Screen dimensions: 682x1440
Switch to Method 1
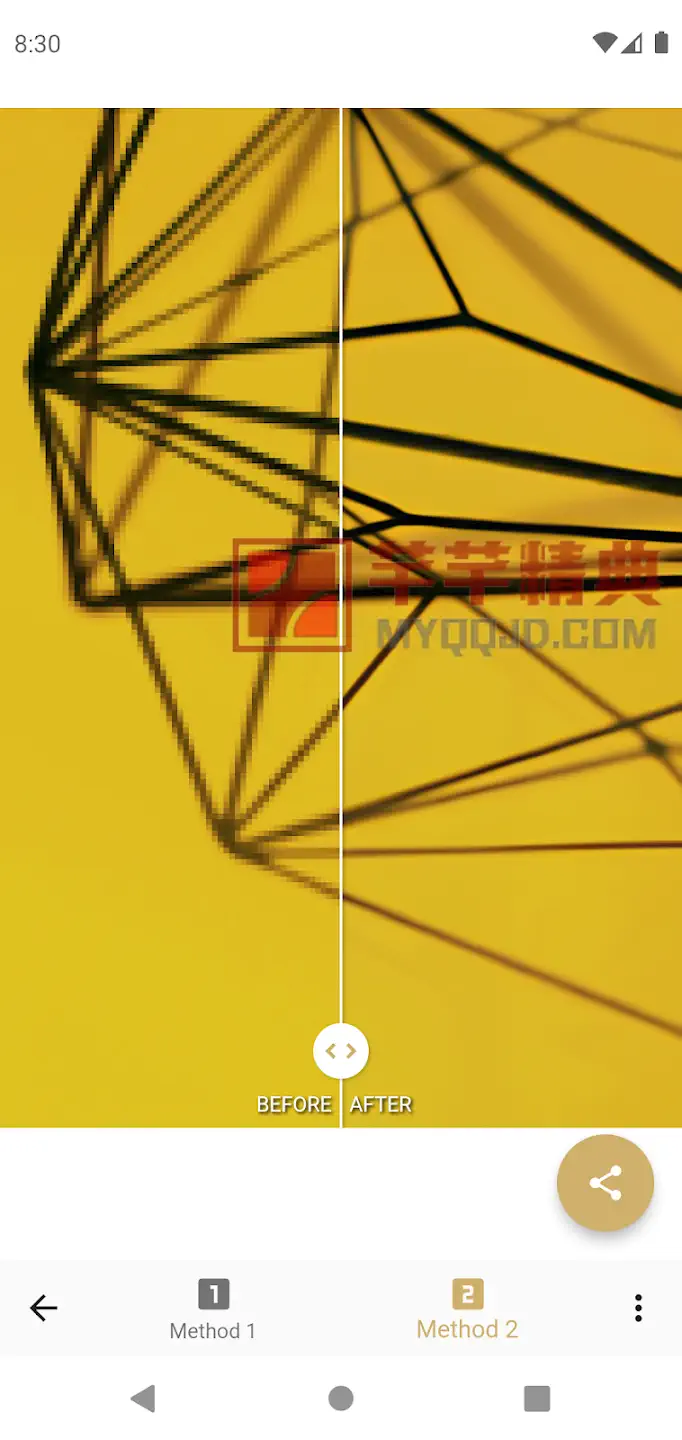213,1309
